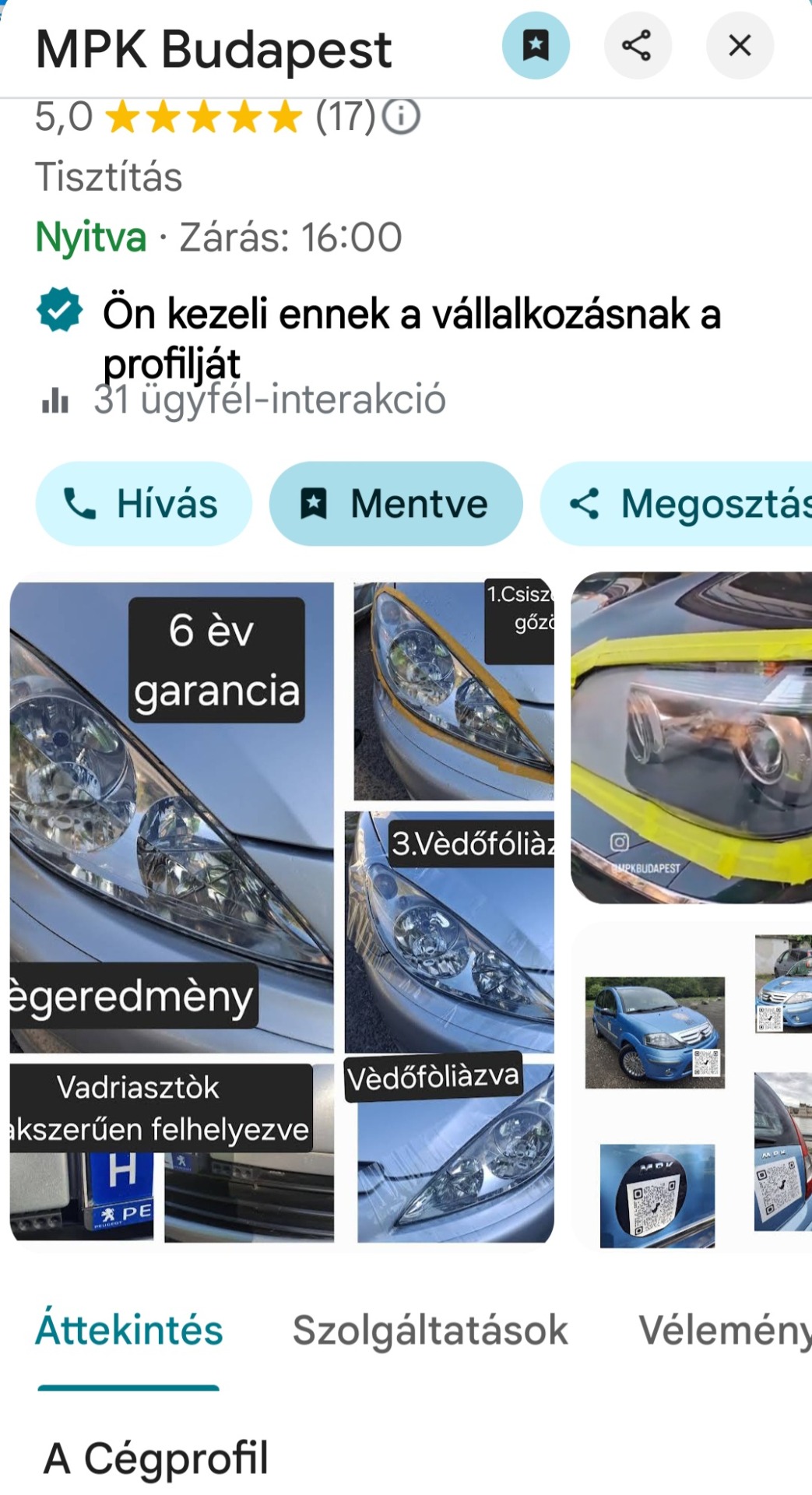Screen dimensions: 812x1495
Task: Close the MPK Budapest panel
Action: 739,46
